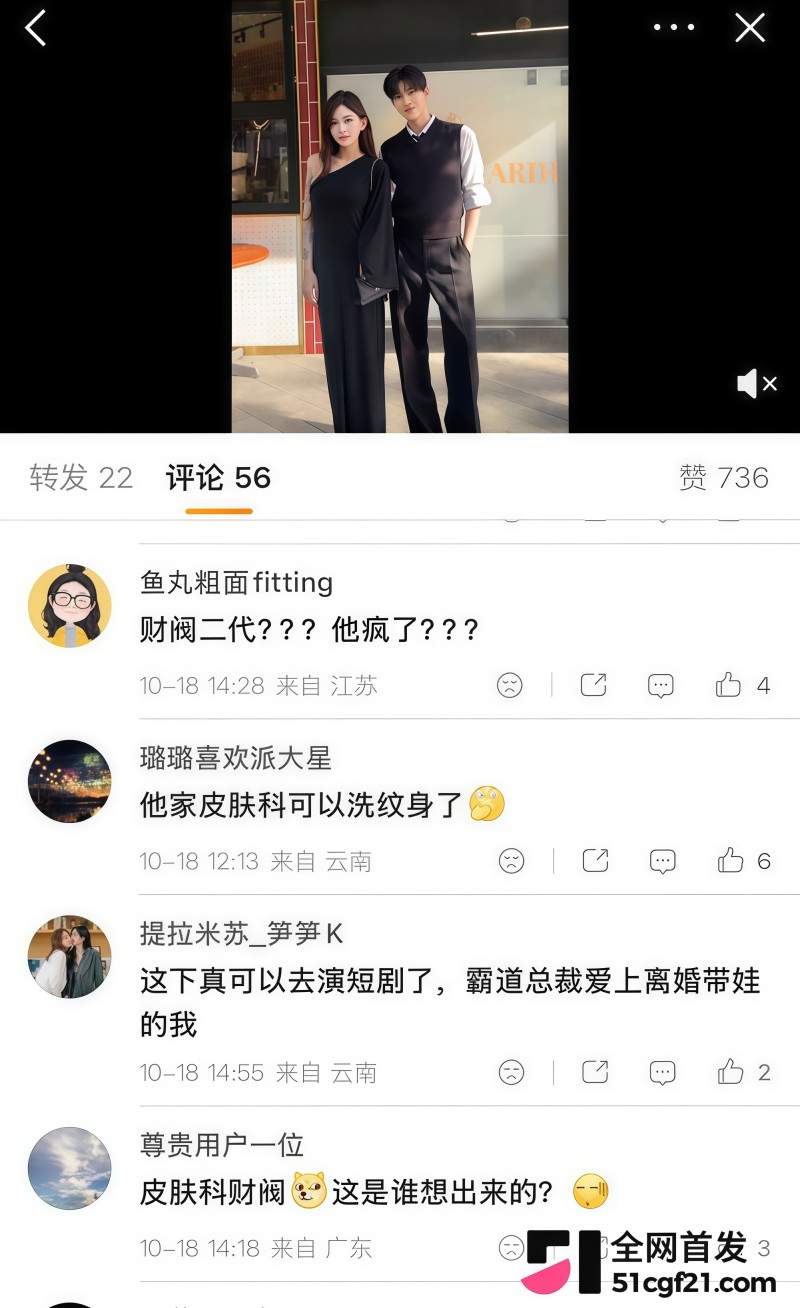Unmute the video sound
800x1308 pixels.
tap(757, 383)
